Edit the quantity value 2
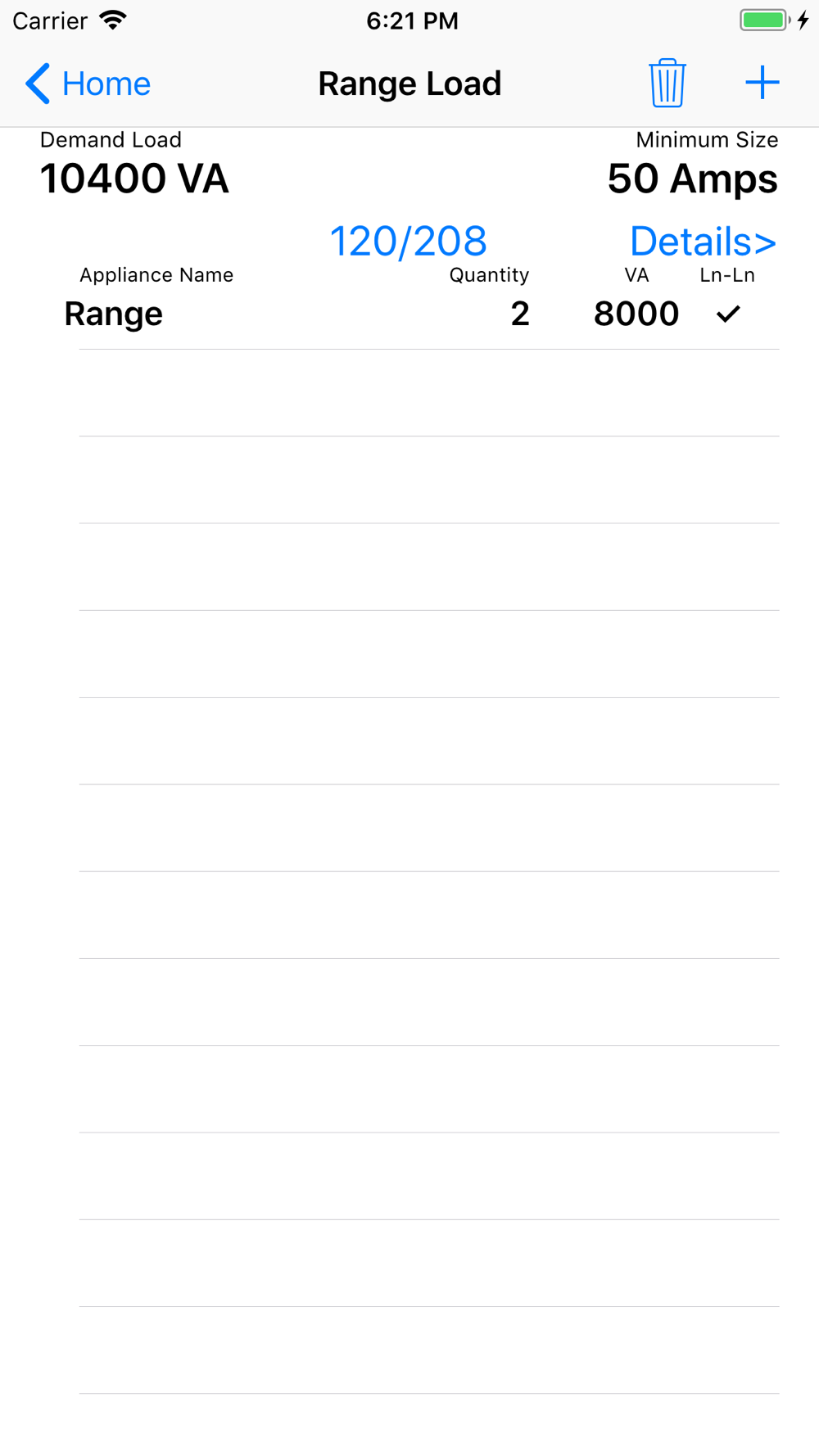Viewport: 819px width, 1456px height. coord(520,314)
